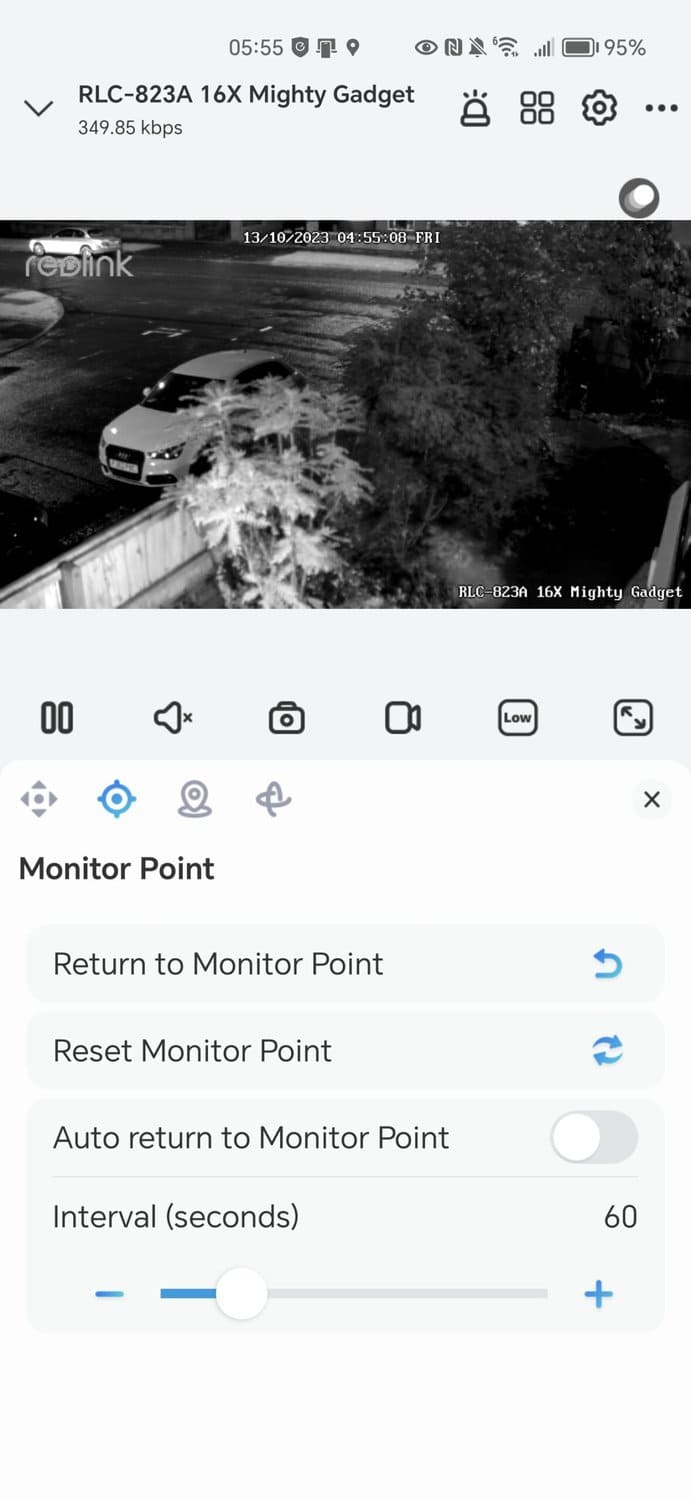Viewport: 691px width, 1500px height.
Task: Open the multi-camera grid view
Action: 537,108
